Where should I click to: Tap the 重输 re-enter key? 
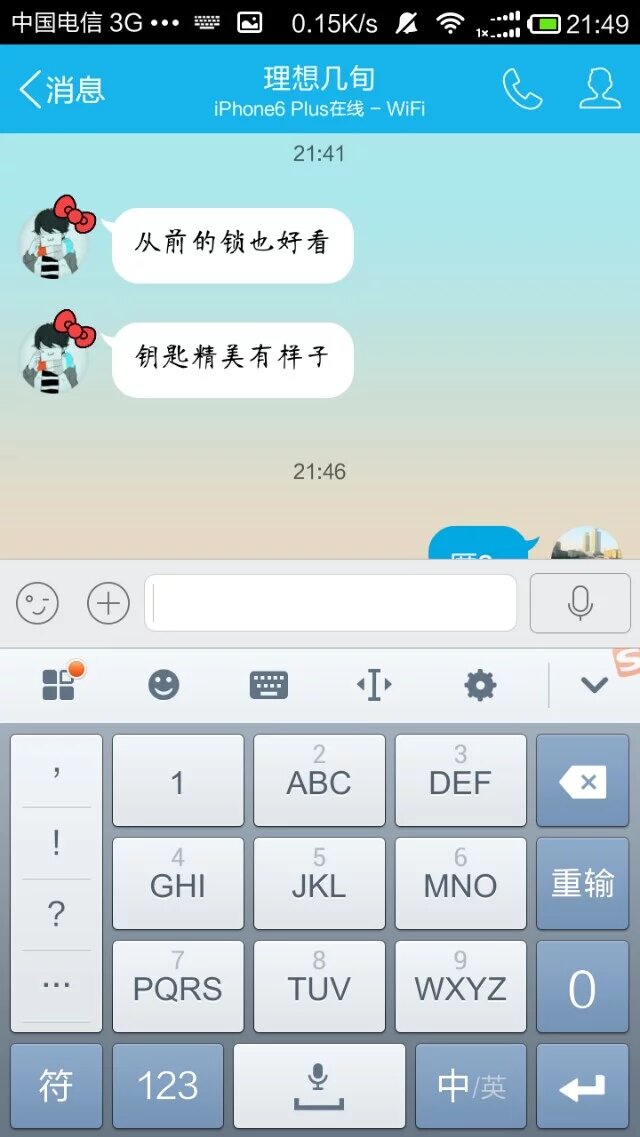[582, 883]
